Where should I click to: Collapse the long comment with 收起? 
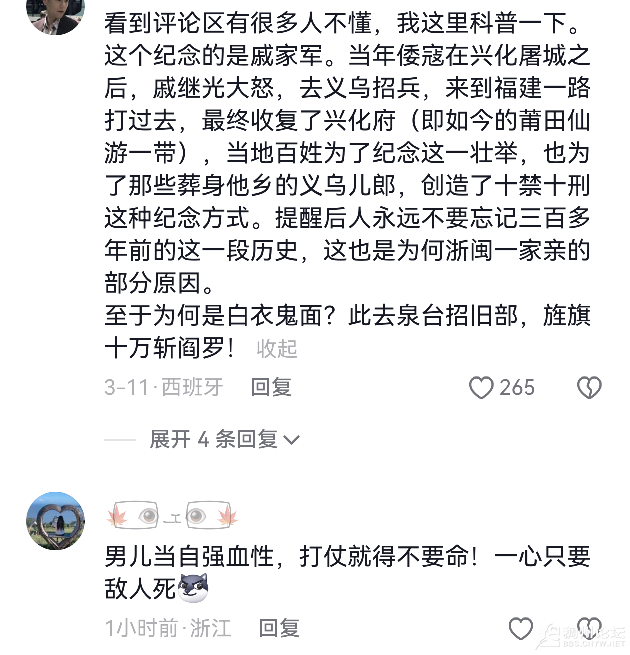point(277,349)
